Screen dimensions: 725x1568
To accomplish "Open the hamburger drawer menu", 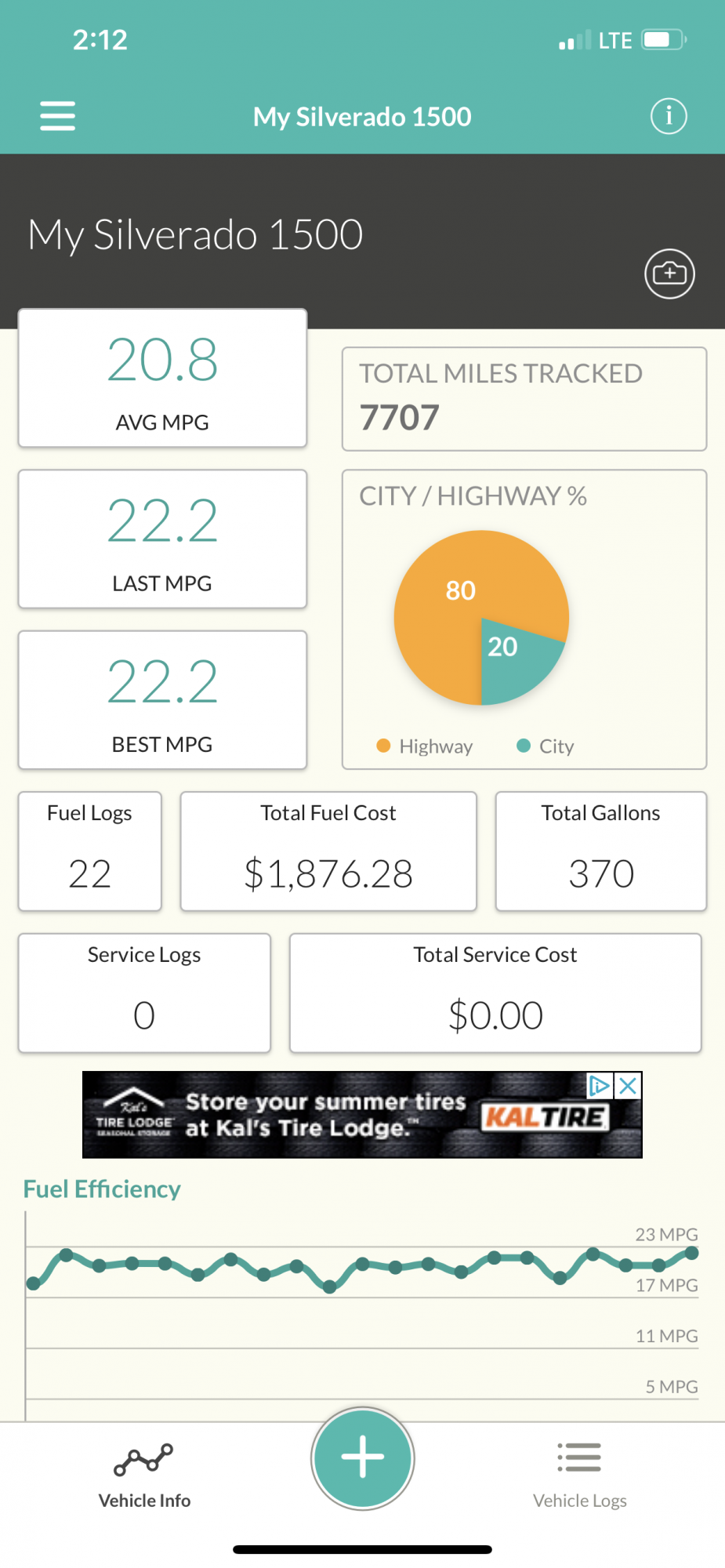I will click(57, 116).
